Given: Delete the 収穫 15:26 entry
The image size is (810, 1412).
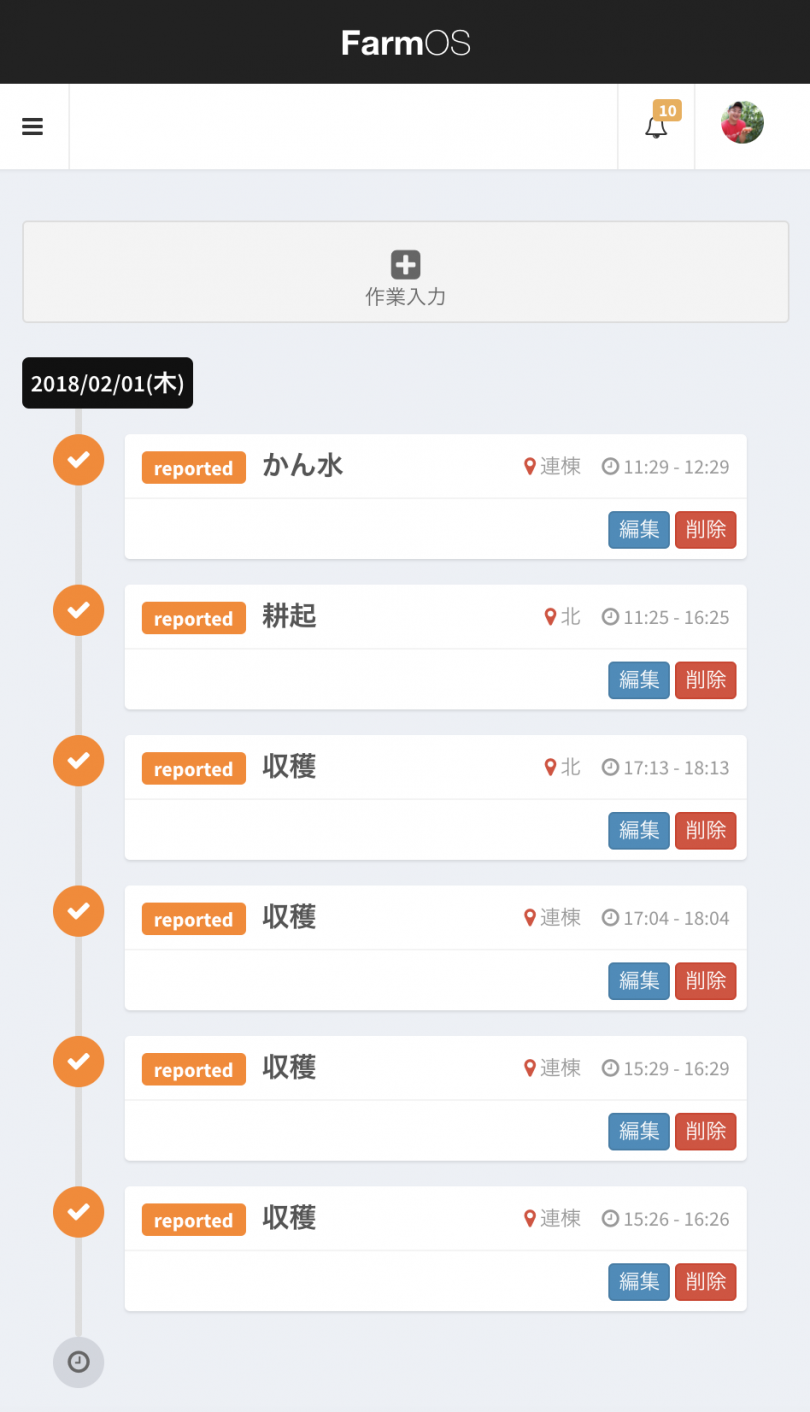Looking at the screenshot, I should point(706,1282).
